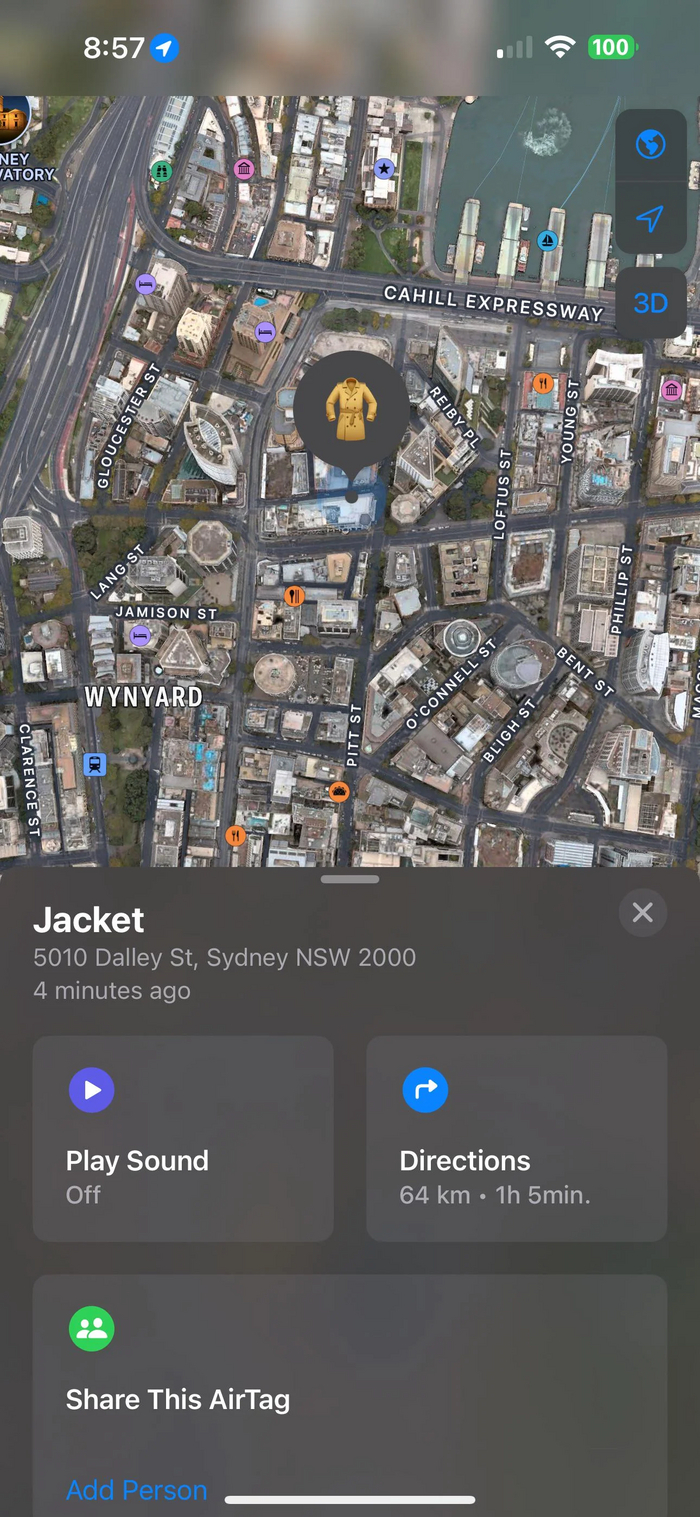Tap the sheet grabber handle above Jacket
Image resolution: width=700 pixels, height=1517 pixels.
coord(350,880)
